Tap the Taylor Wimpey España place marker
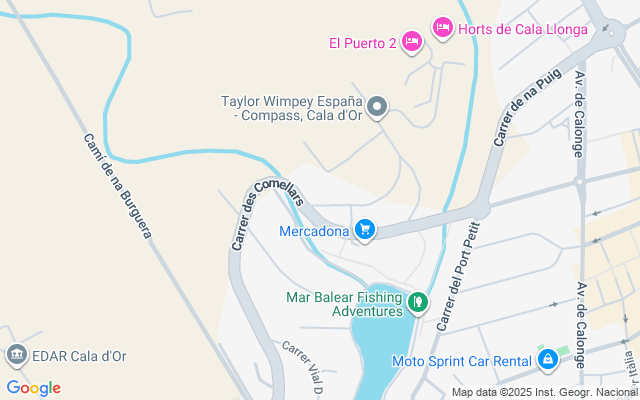Viewport: 640px width, 400px height. point(377,106)
